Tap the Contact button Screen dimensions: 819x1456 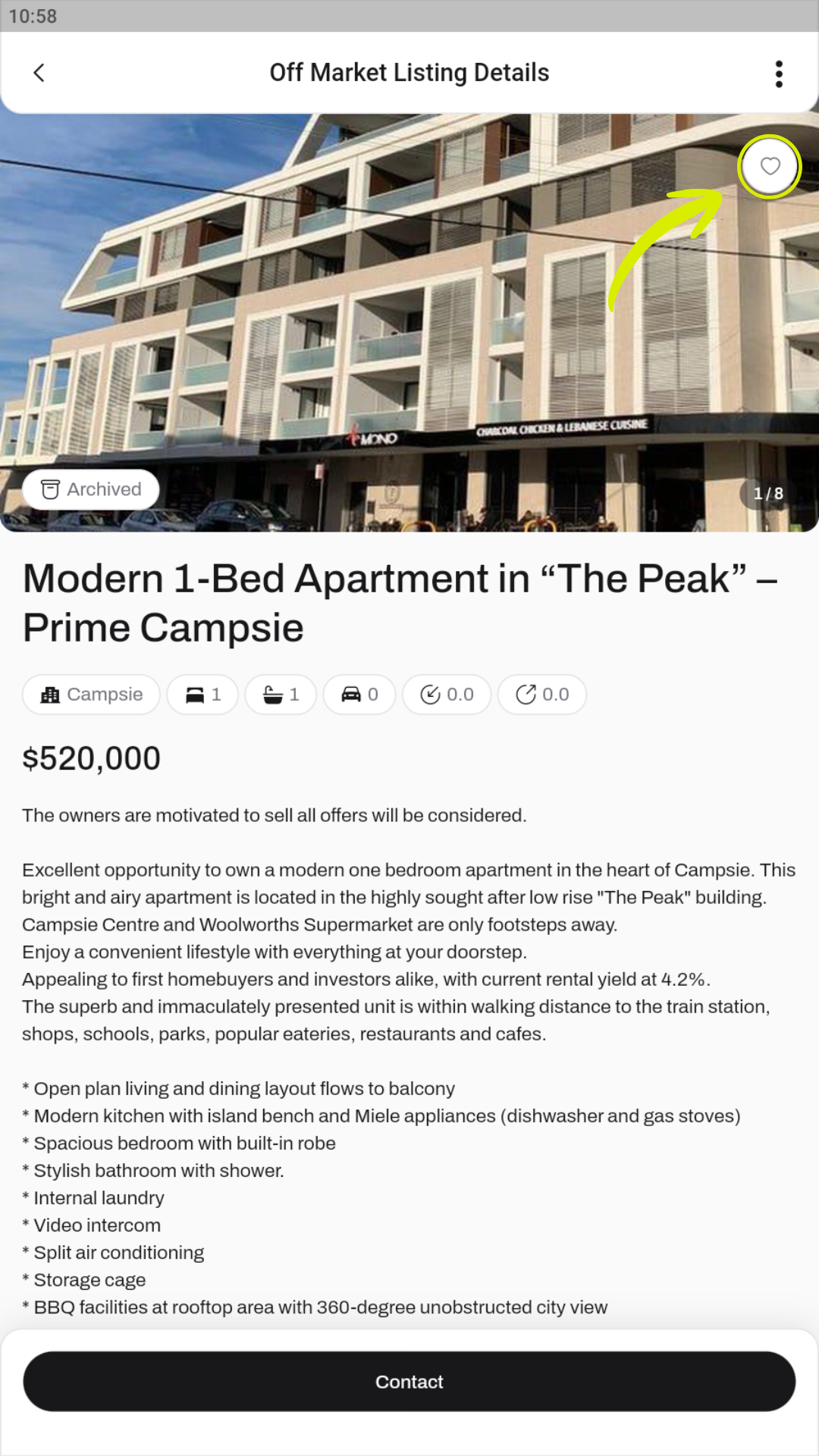click(409, 1381)
